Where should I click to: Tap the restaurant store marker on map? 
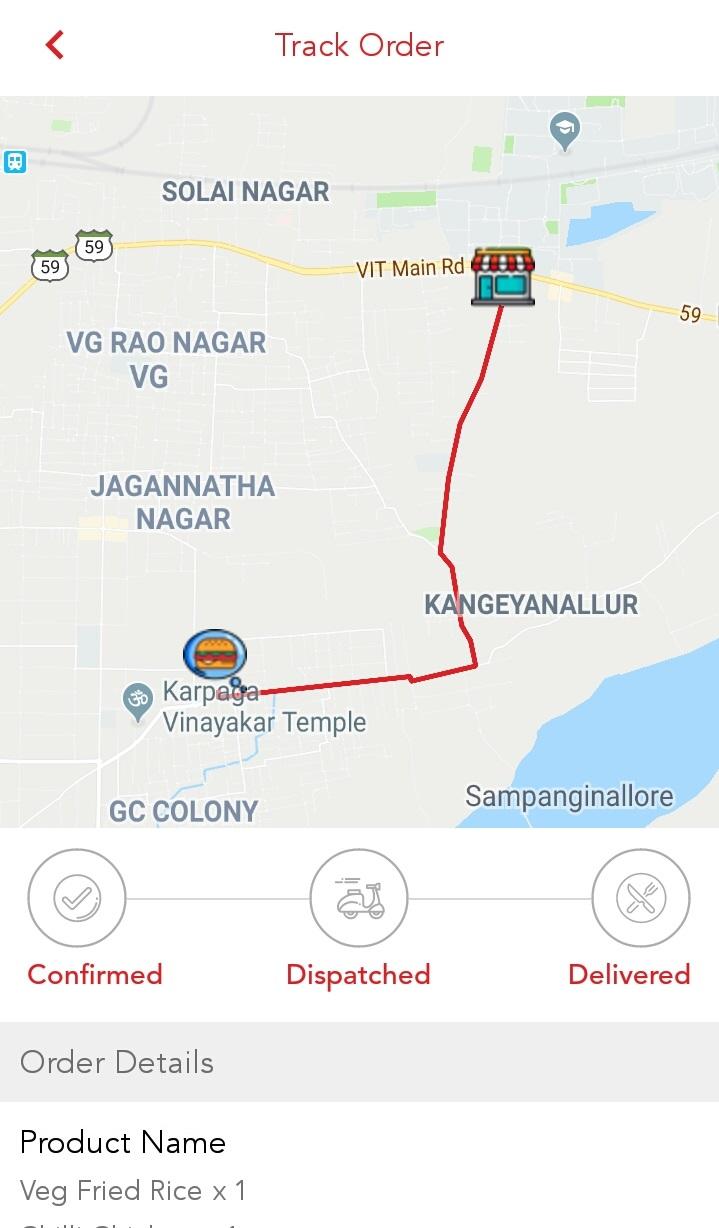(x=502, y=276)
